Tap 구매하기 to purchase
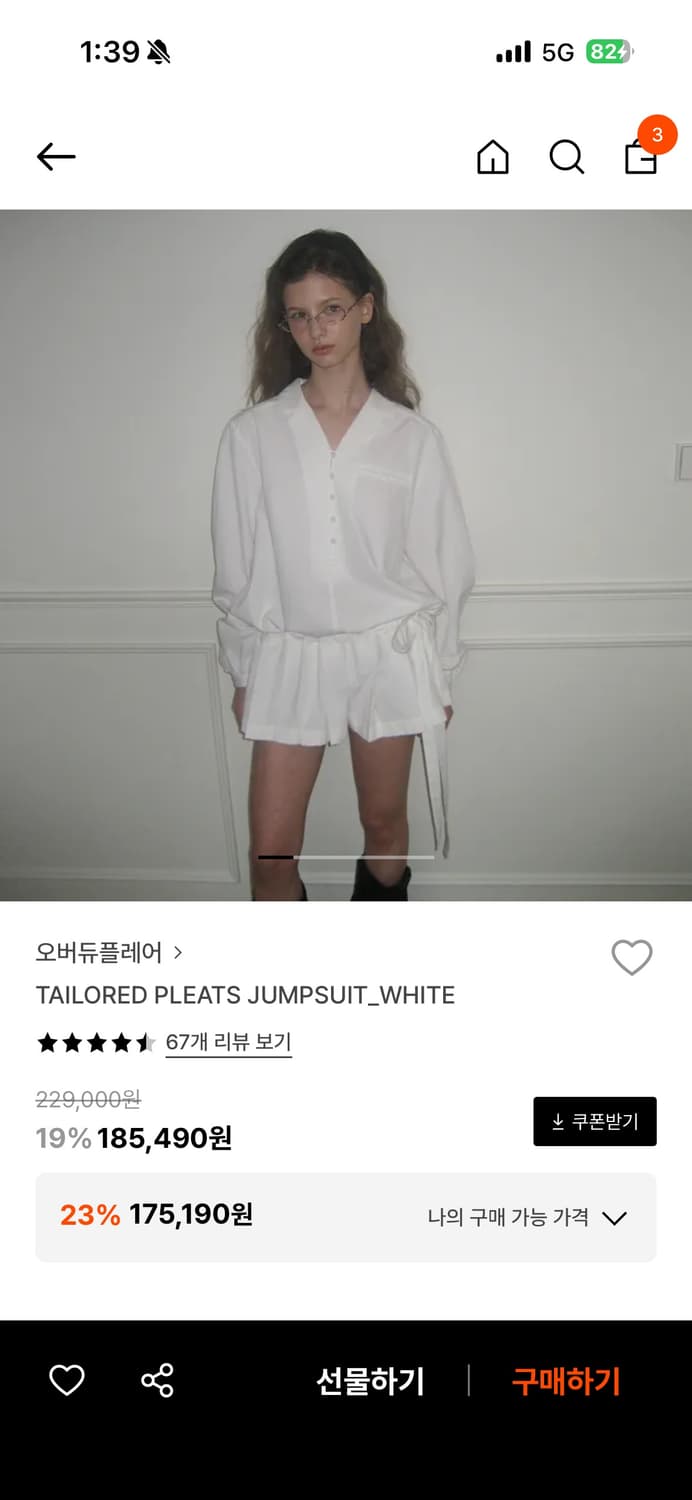The height and width of the screenshot is (1500, 692). click(566, 1381)
